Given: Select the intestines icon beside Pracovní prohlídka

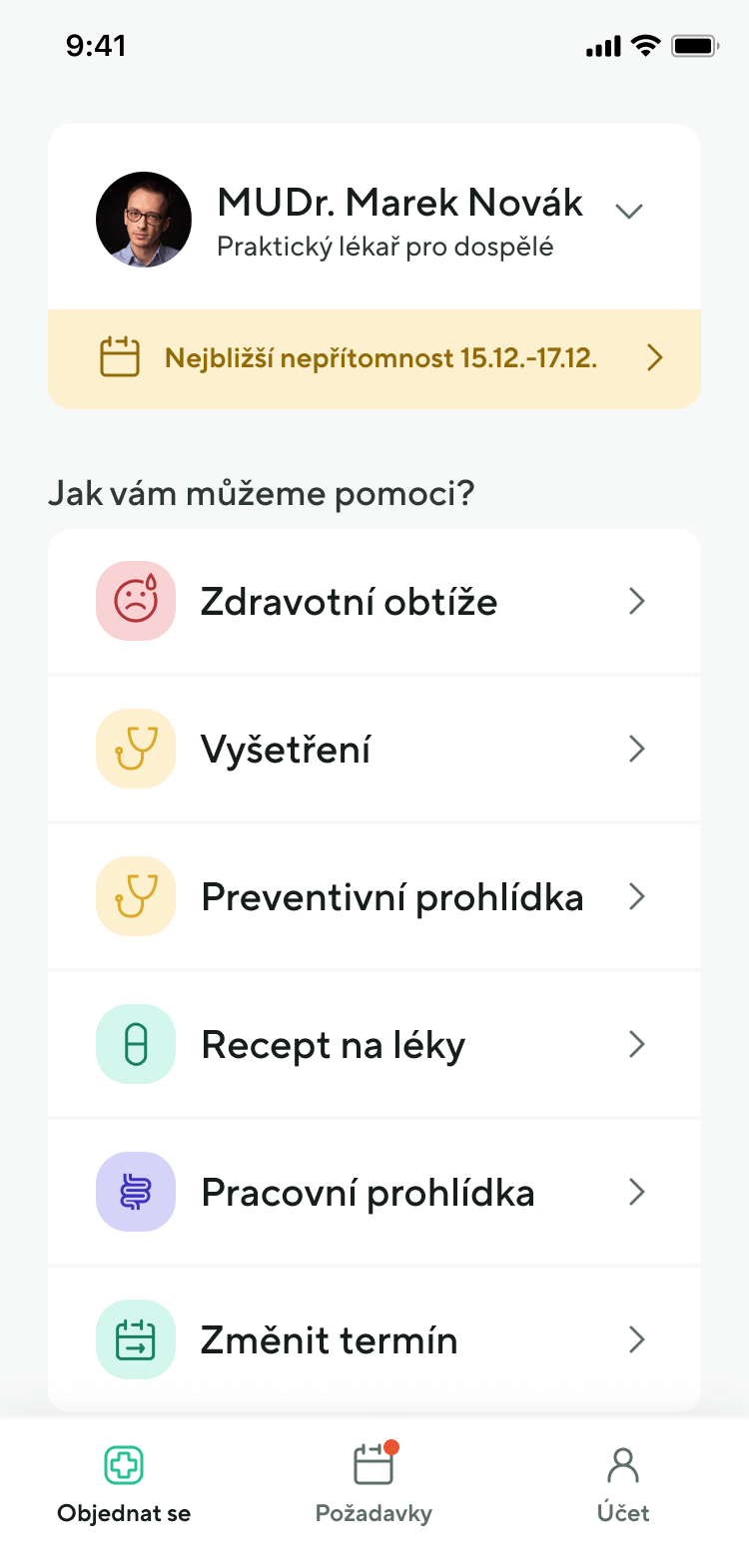Looking at the screenshot, I should coord(136,1192).
